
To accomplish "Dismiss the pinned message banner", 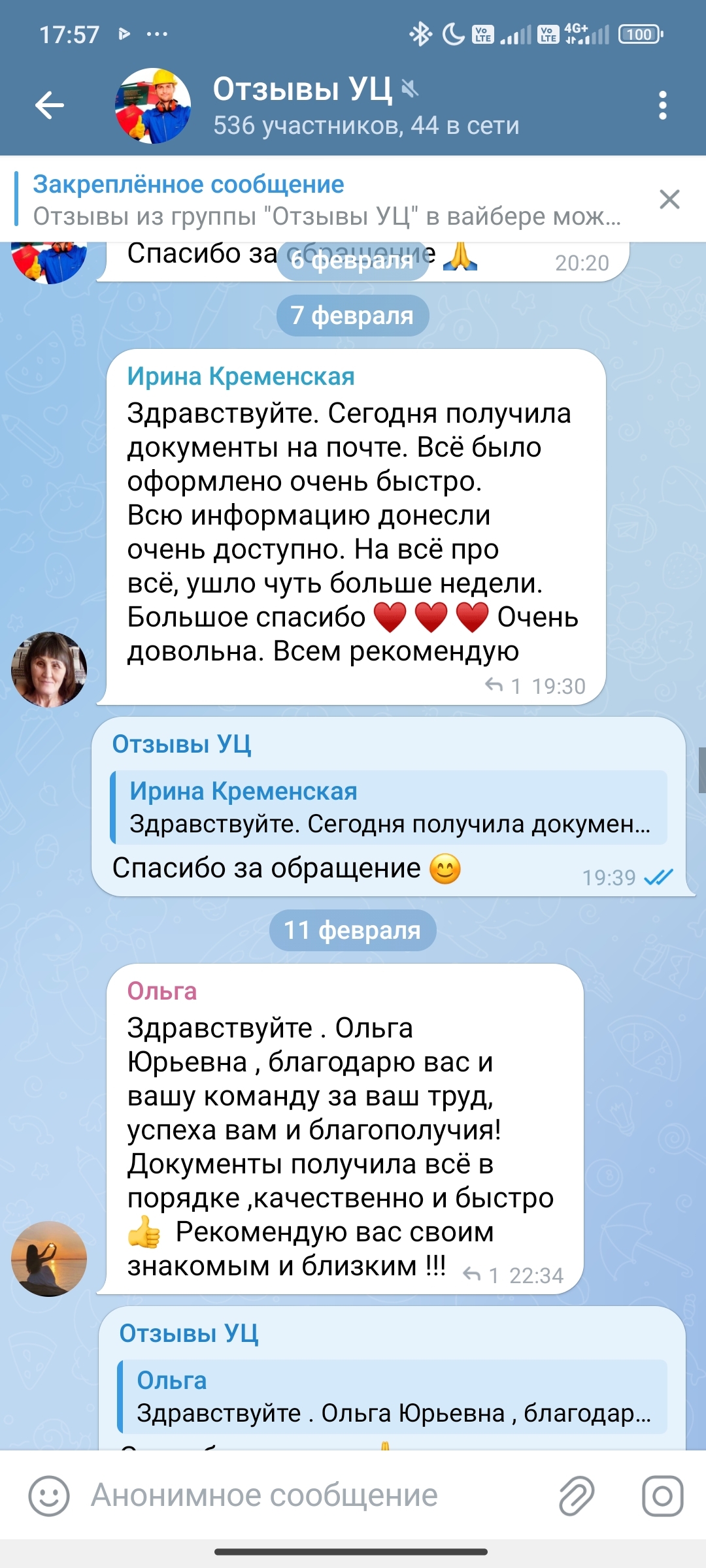I will [x=669, y=199].
